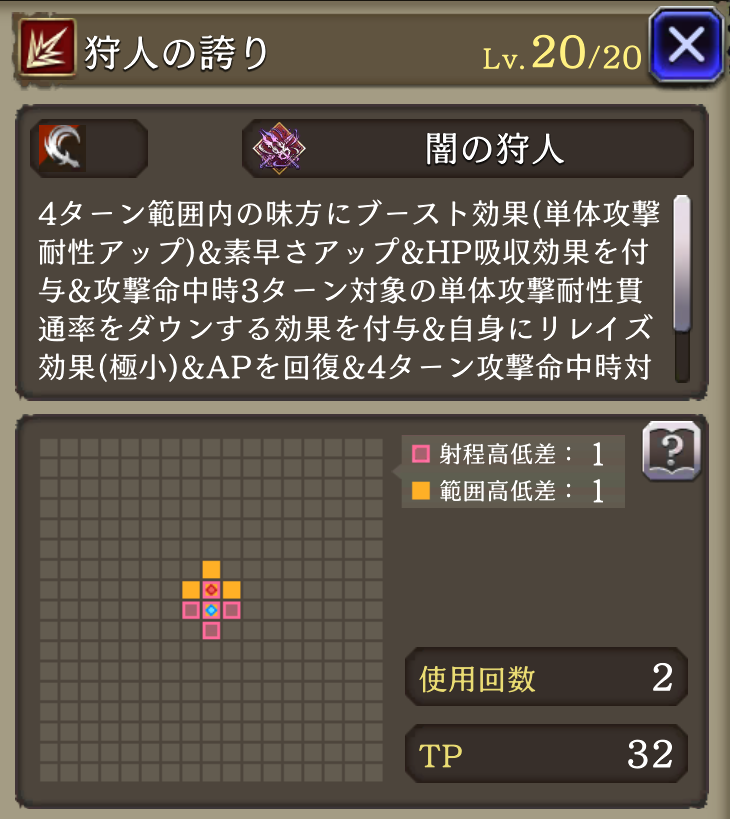Viewport: 730px width, 819px height.
Task: Open the range help book icon
Action: tap(670, 452)
